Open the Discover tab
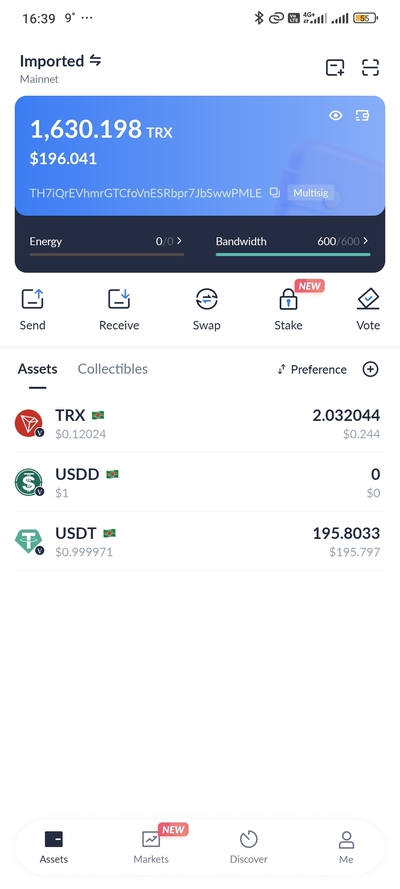The image size is (400, 889). pos(249,848)
